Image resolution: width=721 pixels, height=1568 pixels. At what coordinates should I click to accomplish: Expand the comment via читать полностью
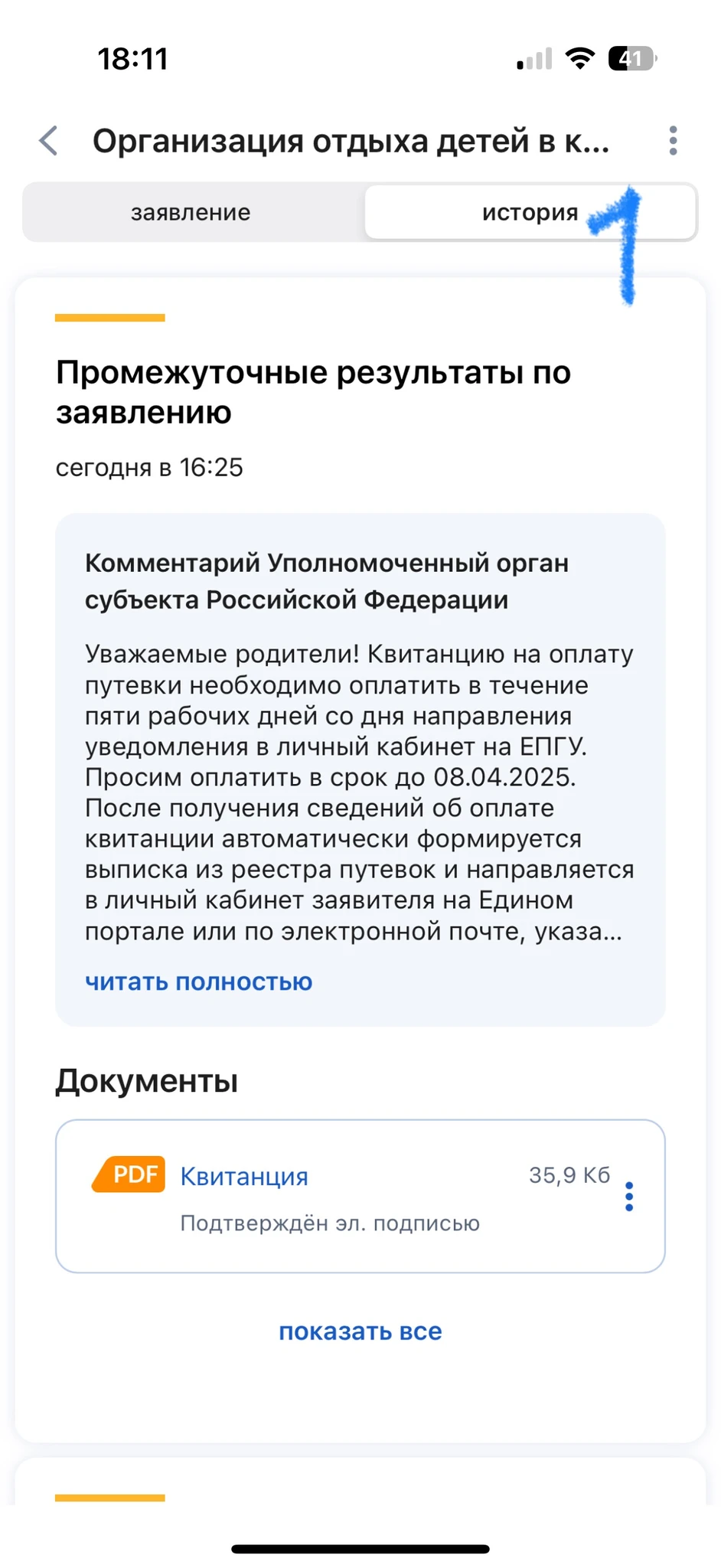click(x=198, y=982)
